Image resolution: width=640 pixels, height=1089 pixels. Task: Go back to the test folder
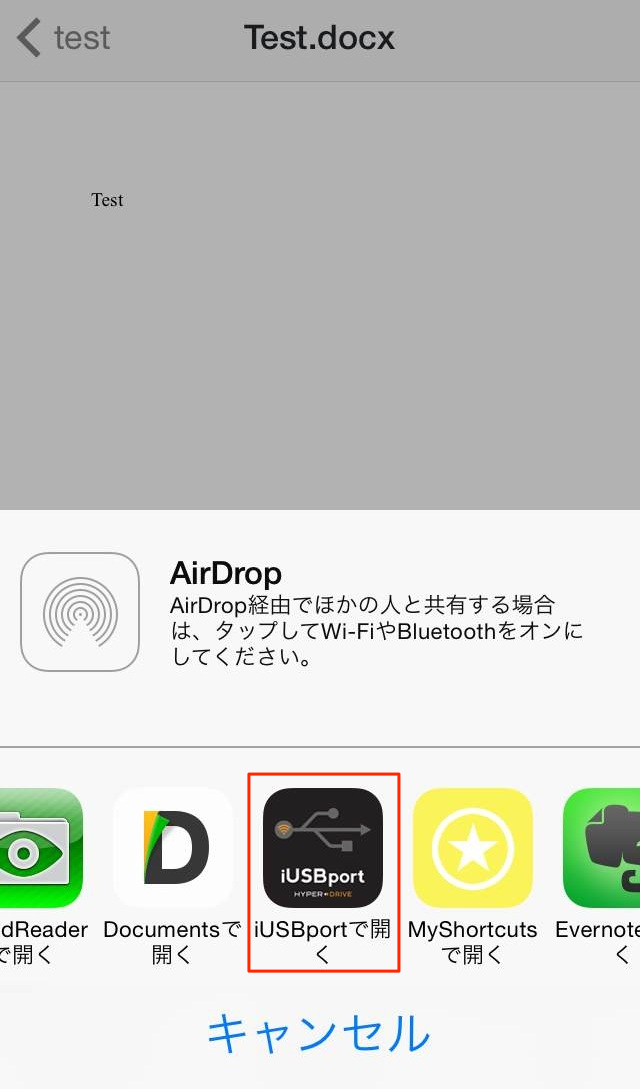[63, 39]
